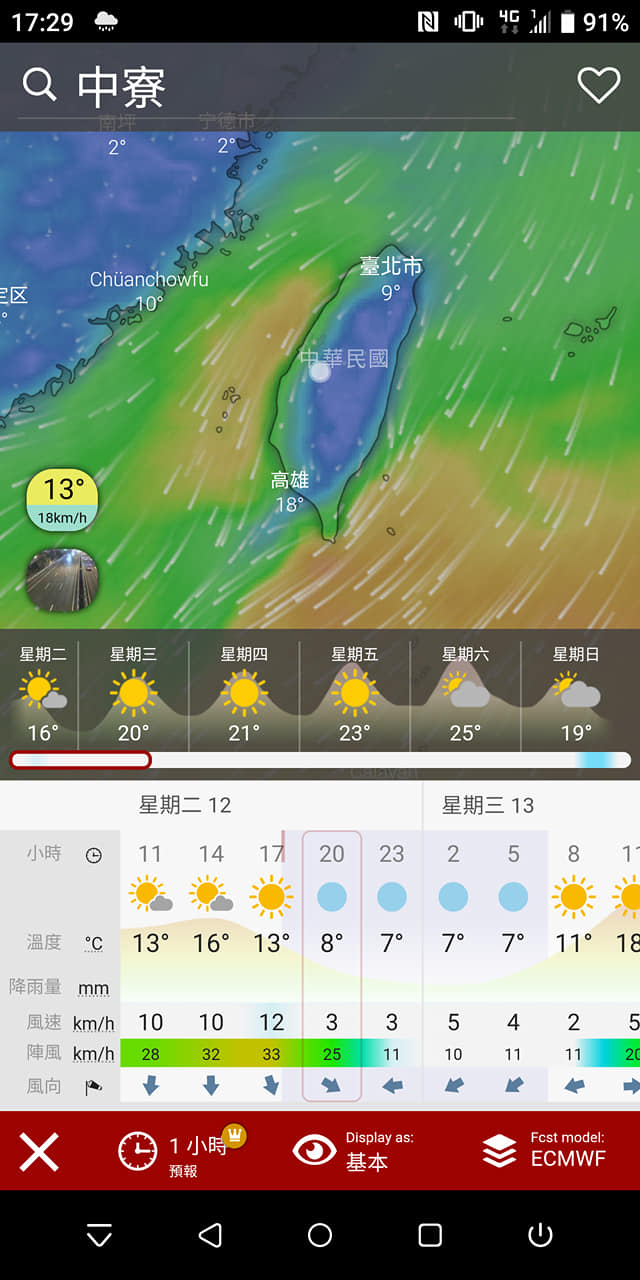Change Display as 基本 mode
This screenshot has width=640, height=1280.
pos(352,1152)
